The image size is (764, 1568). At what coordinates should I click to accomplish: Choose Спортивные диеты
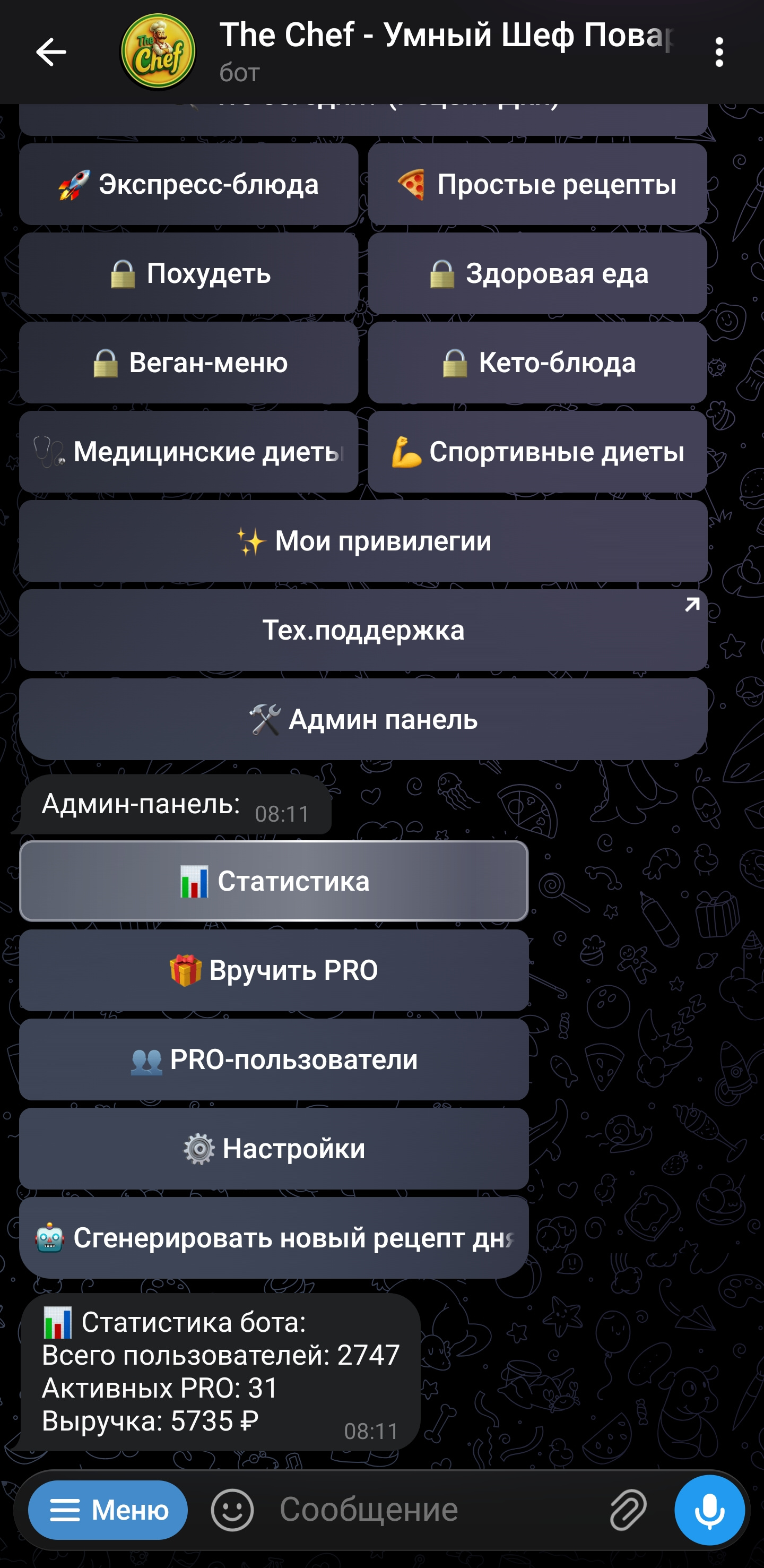[537, 452]
